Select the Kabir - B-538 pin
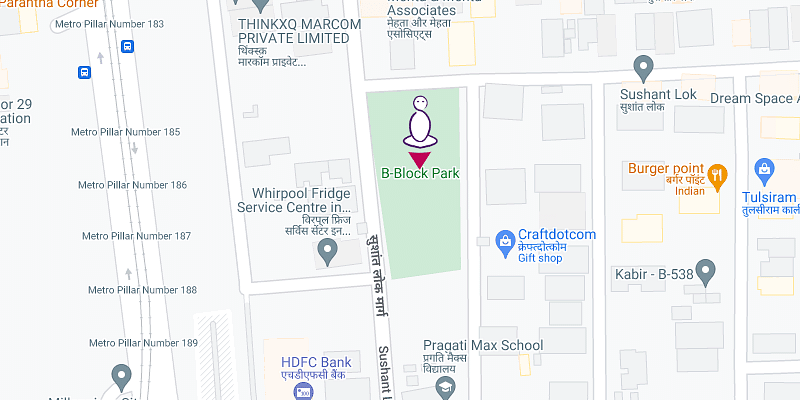Image resolution: width=800 pixels, height=400 pixels. pos(706,270)
